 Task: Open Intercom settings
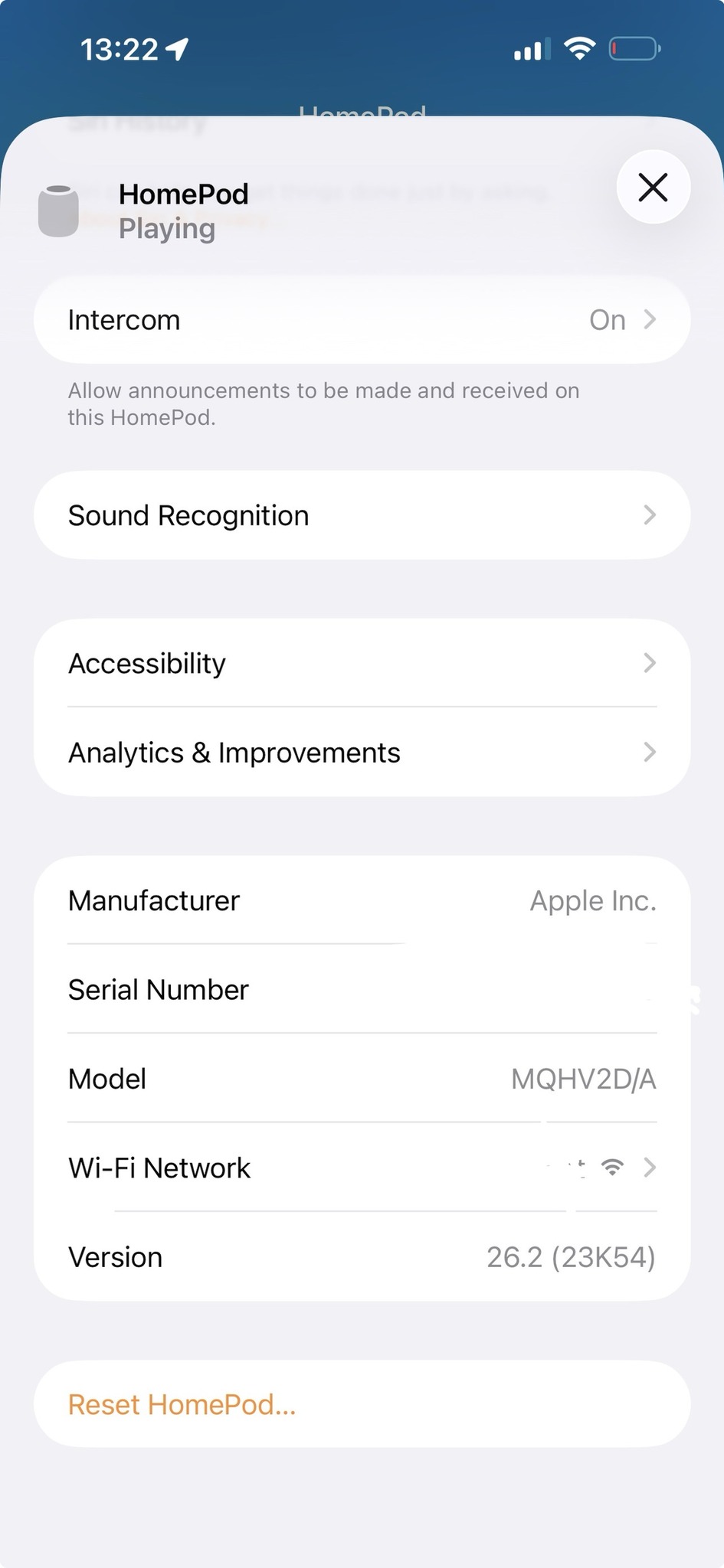coord(362,320)
